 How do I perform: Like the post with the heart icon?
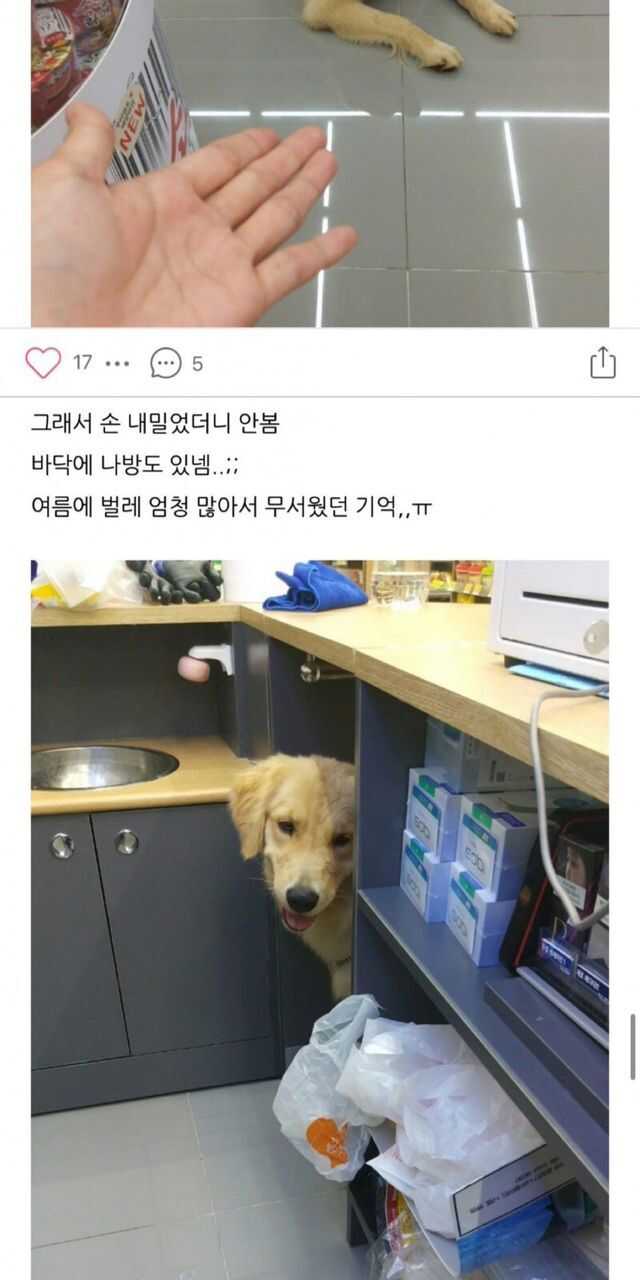pos(43,363)
